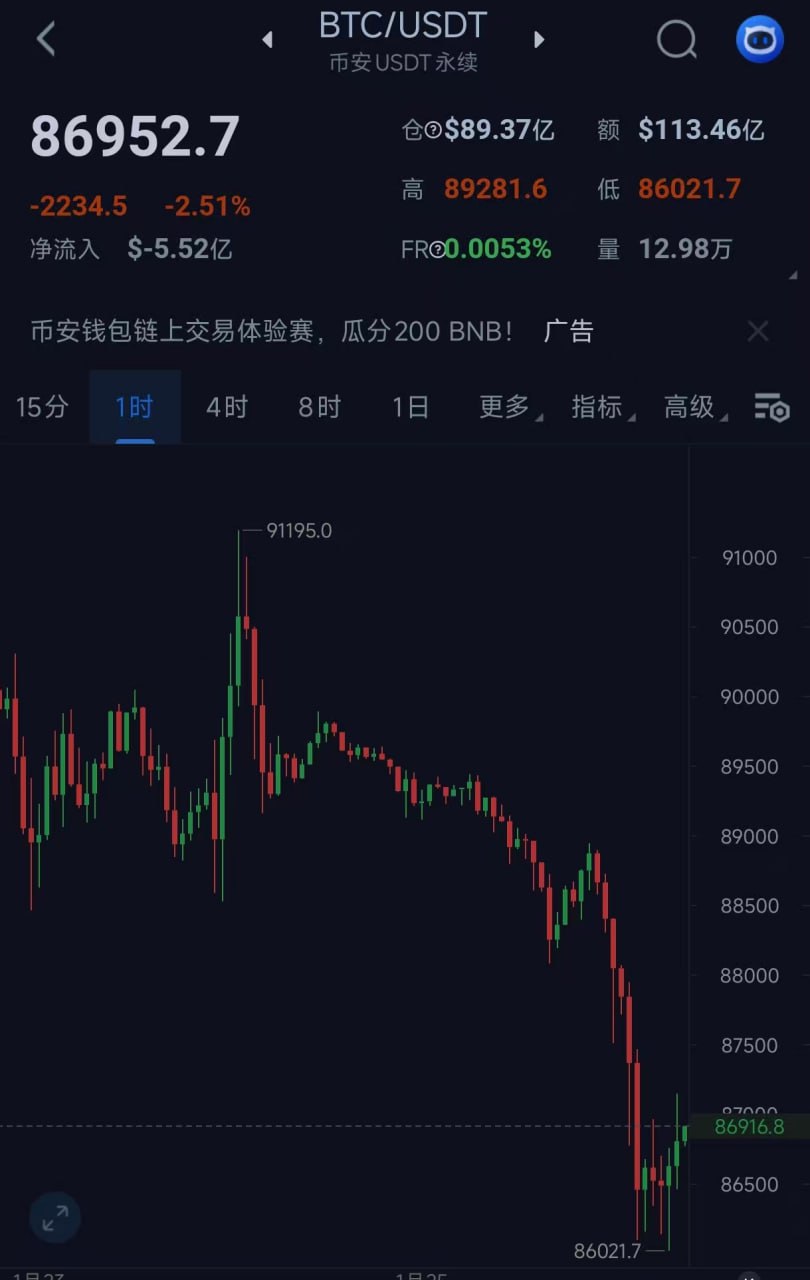Screen dimensions: 810x1280
Task: Switch to the next trading pair
Action: (x=539, y=40)
